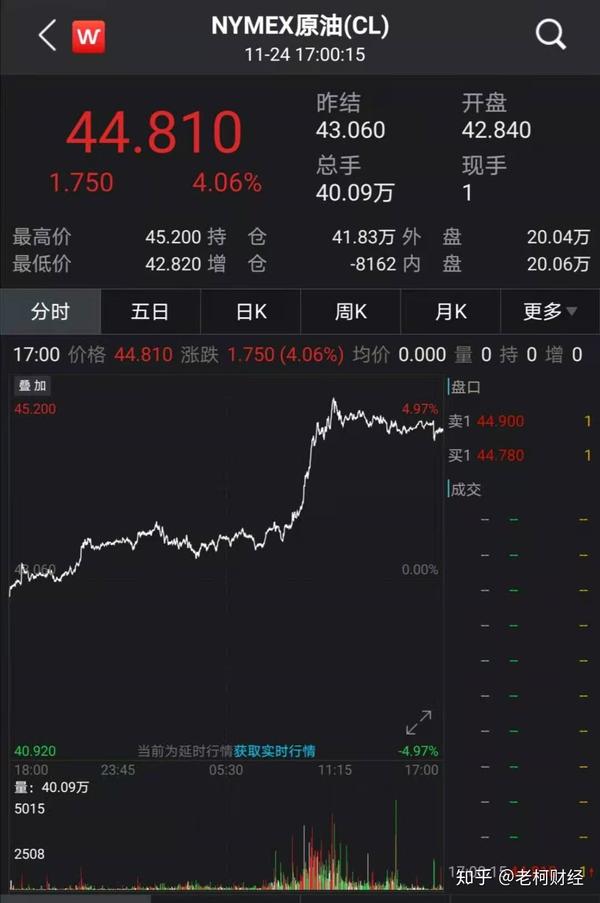Go back using the top-left arrow
The image size is (600, 903).
46,37
